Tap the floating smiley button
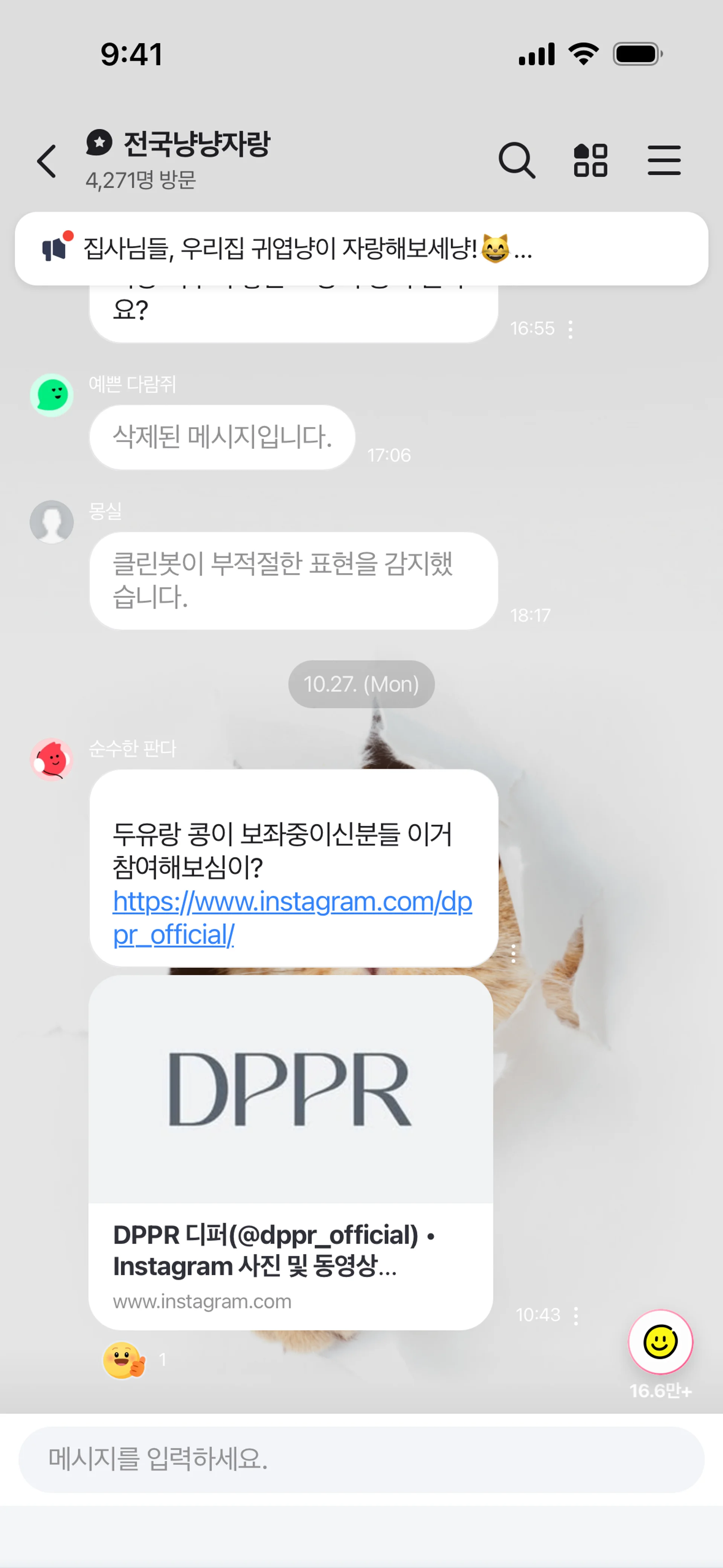723x1568 pixels. coord(660,1342)
